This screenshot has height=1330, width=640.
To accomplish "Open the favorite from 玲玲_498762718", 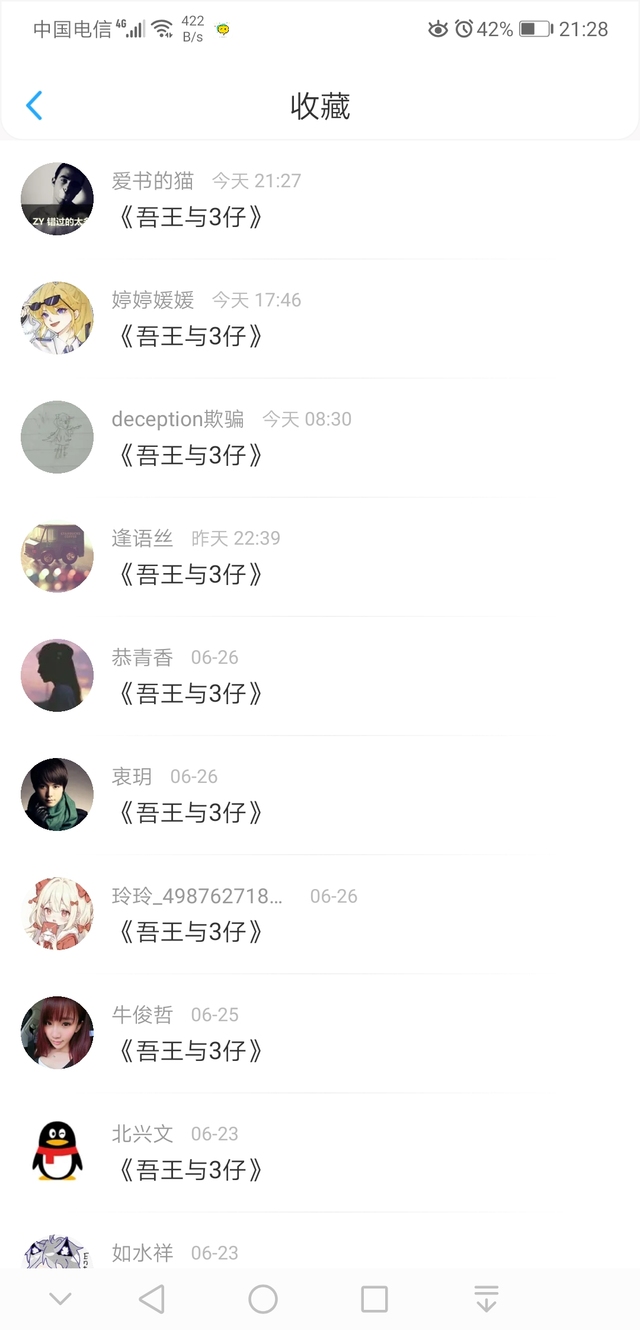I will click(x=320, y=914).
